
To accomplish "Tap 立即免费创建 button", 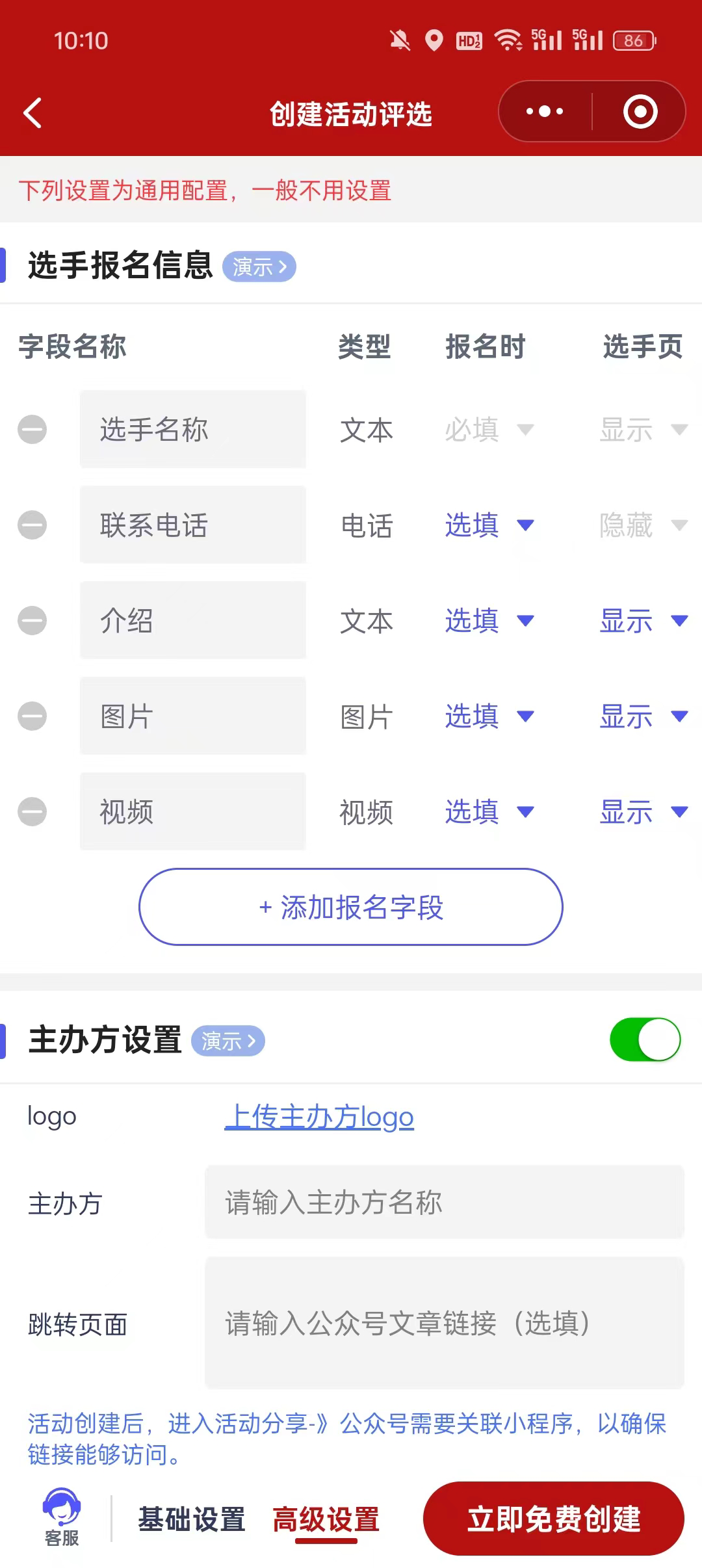I will [554, 1519].
